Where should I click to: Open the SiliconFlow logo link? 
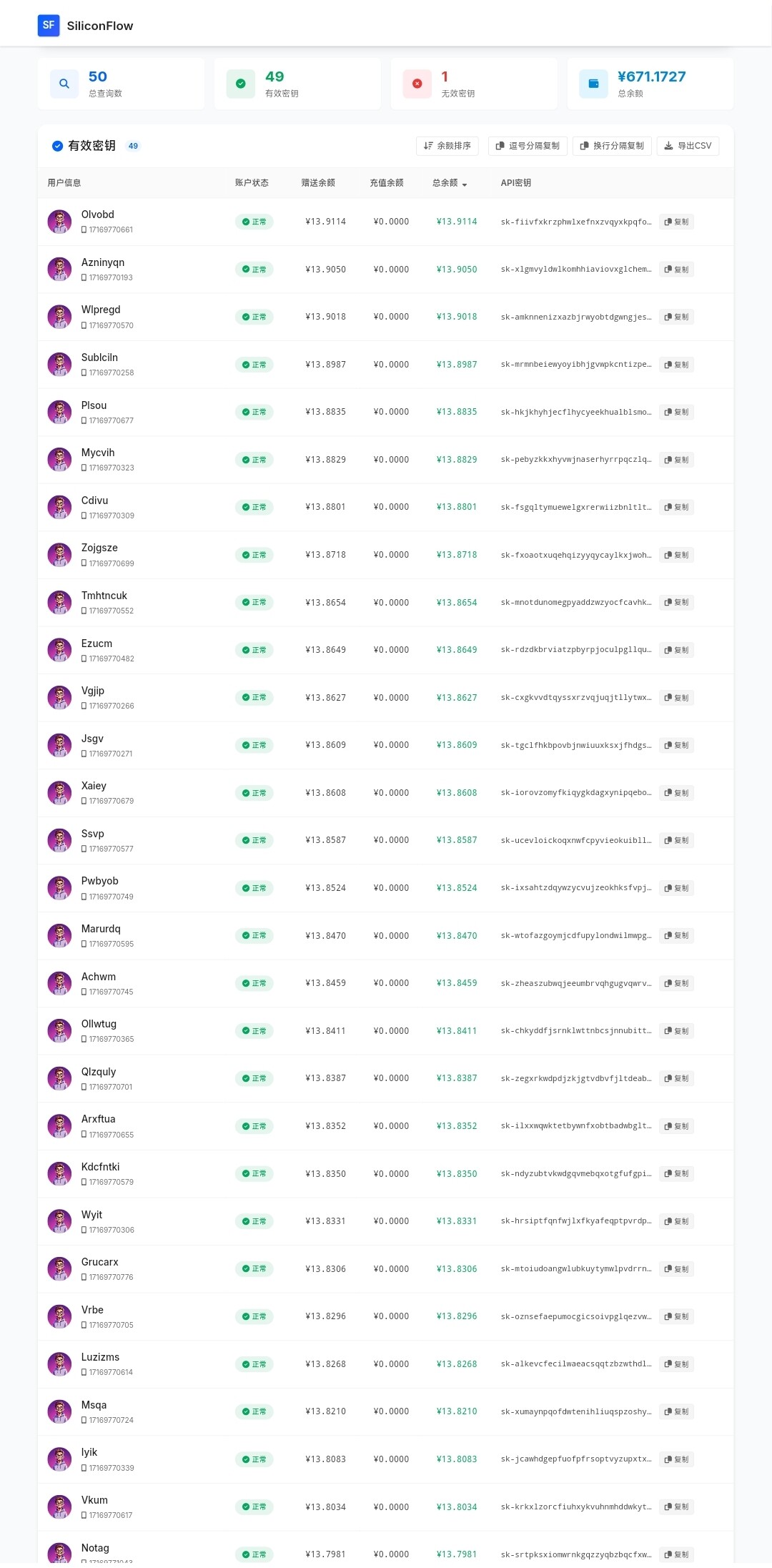pos(85,26)
